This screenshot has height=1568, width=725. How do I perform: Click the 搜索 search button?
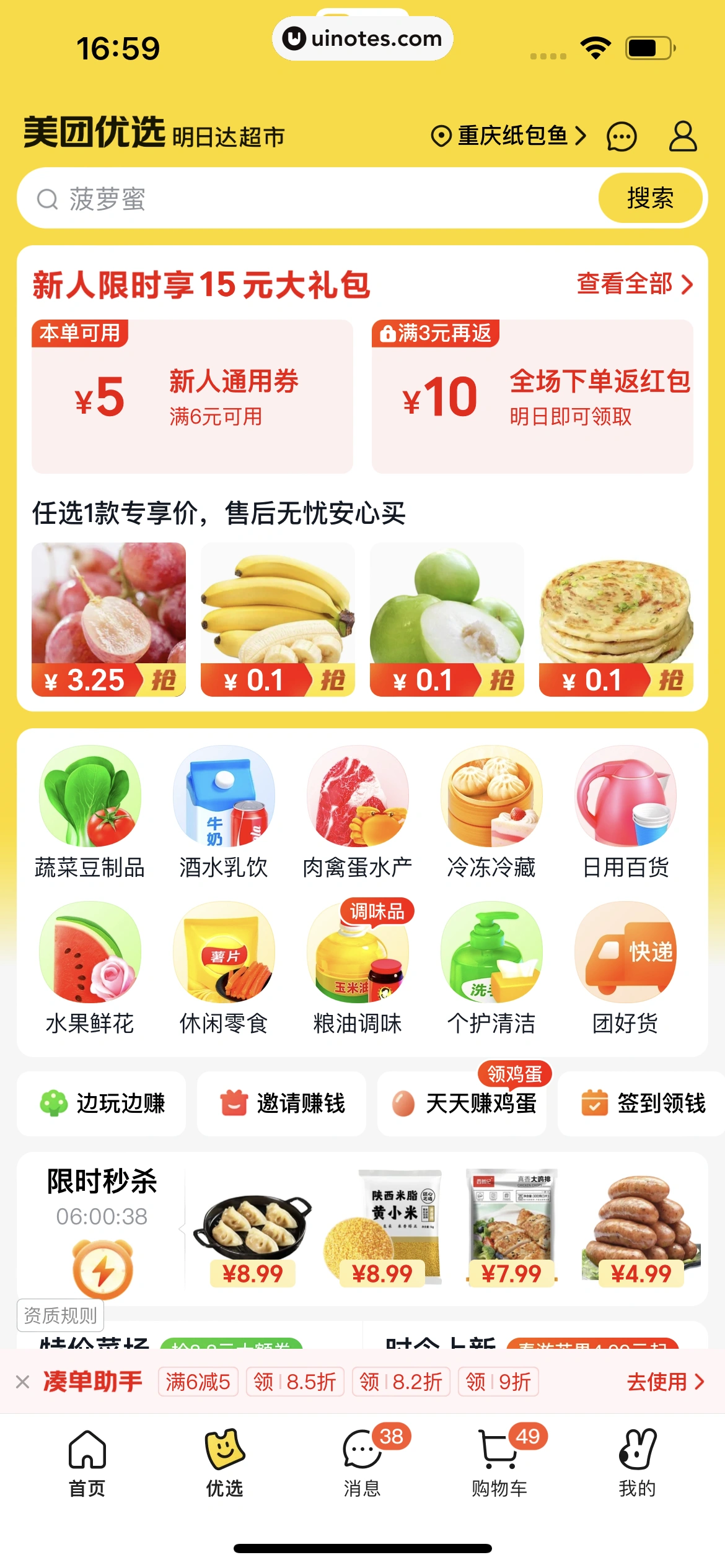651,198
